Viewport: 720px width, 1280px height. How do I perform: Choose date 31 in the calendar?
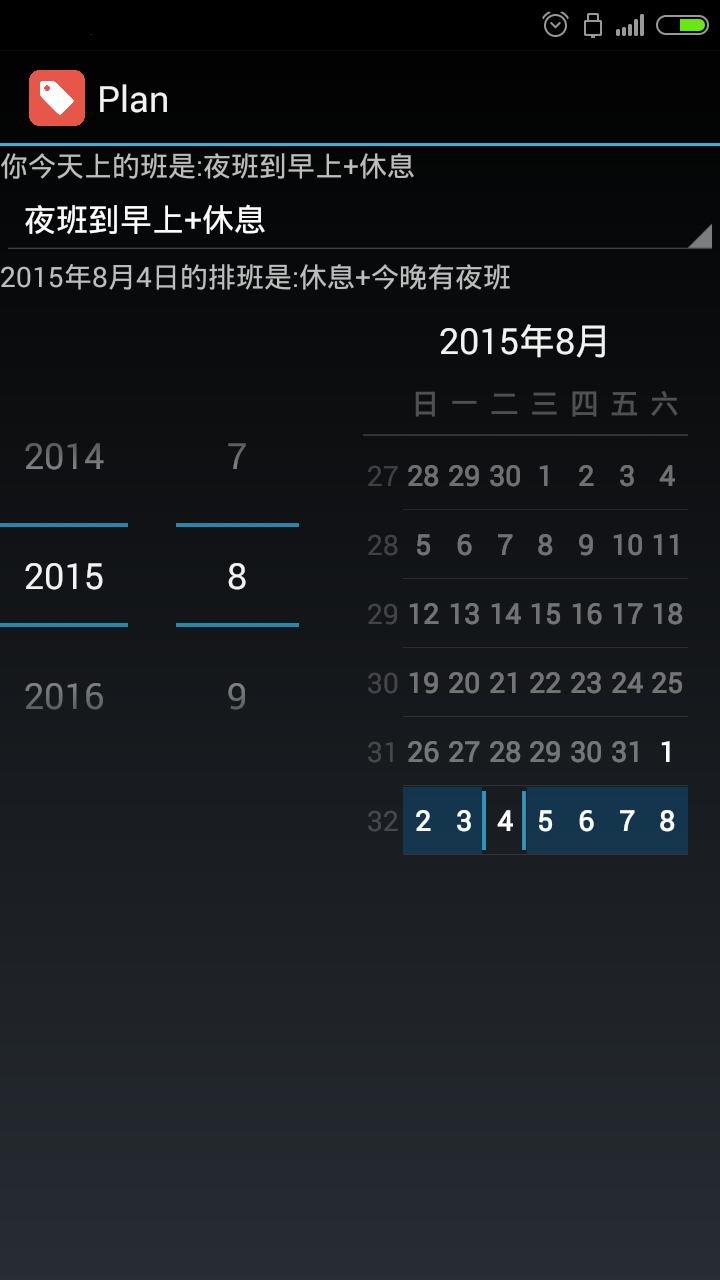coord(627,752)
